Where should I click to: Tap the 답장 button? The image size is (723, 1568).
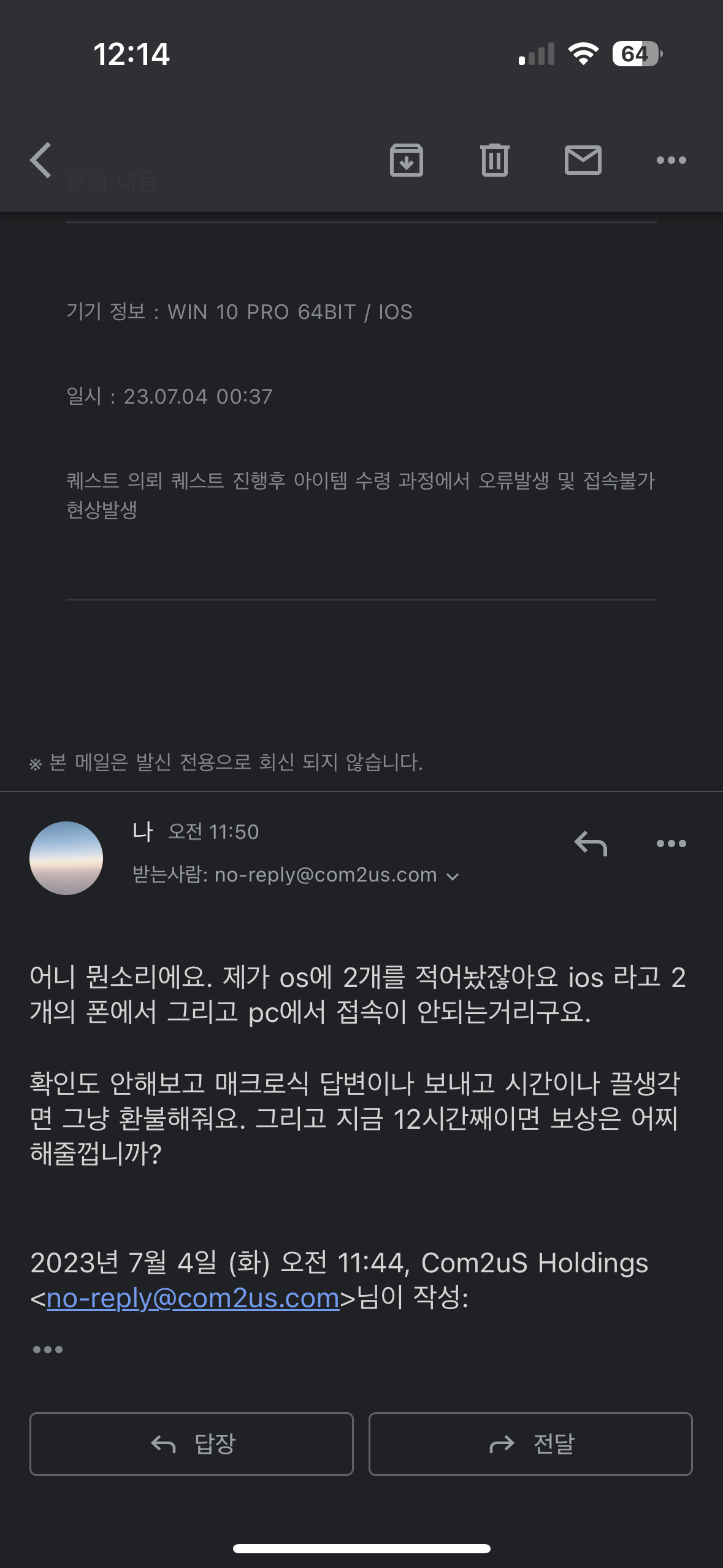point(191,1443)
